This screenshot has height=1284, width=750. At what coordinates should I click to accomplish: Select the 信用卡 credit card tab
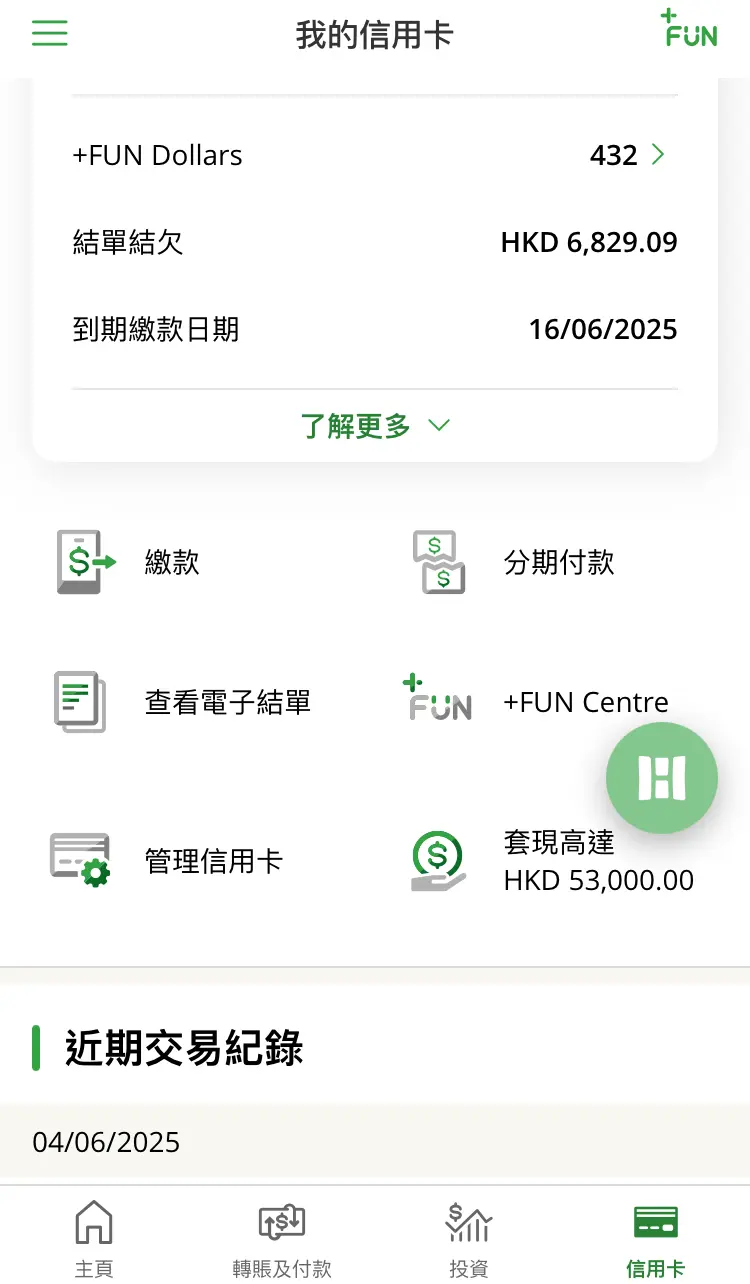656,1239
